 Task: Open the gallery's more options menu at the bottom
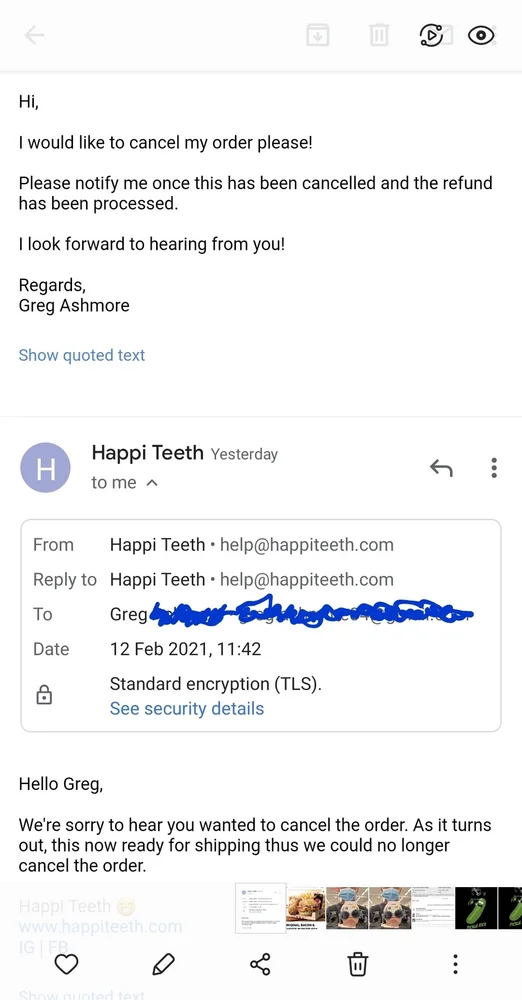[x=455, y=964]
